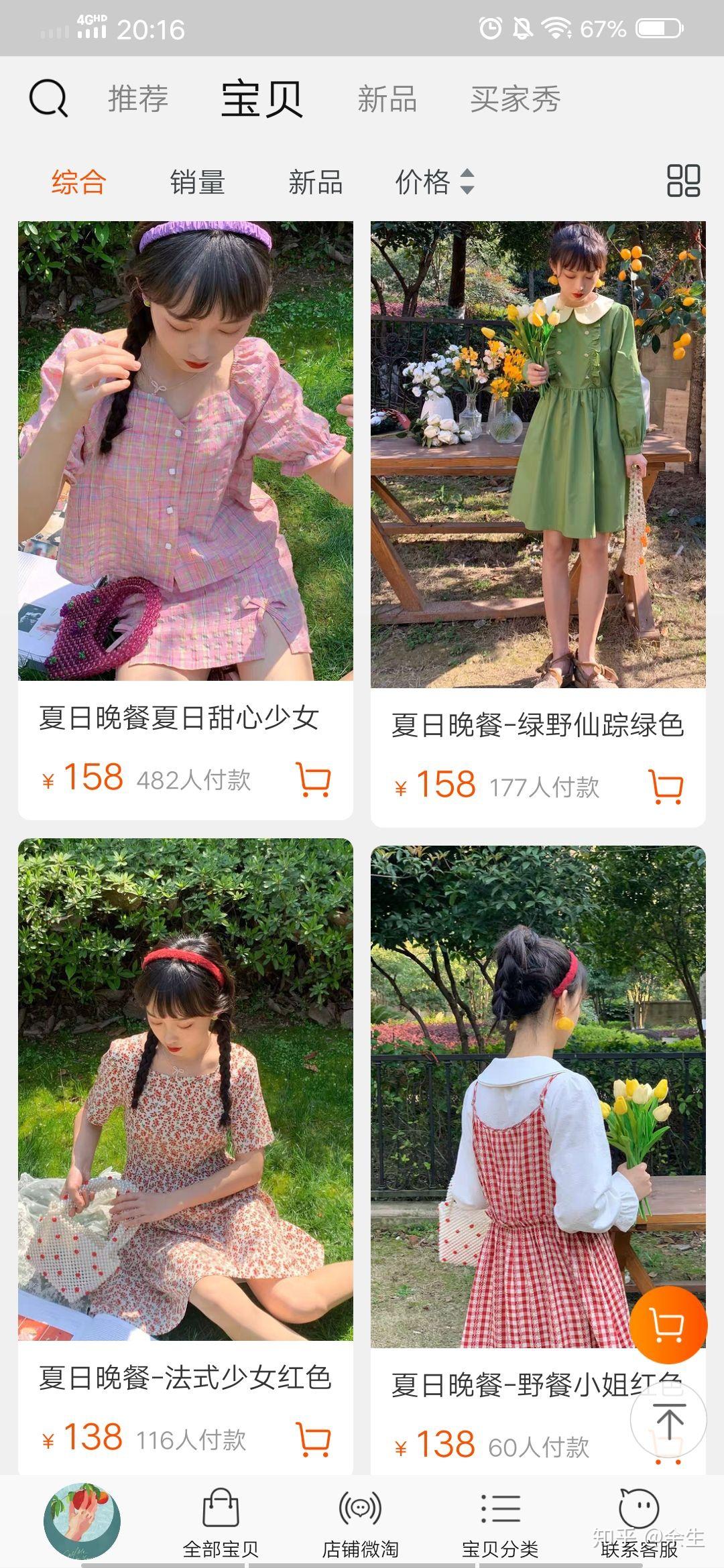
Task: Add 绿野仙踪绿色 item to cart
Action: click(x=666, y=786)
